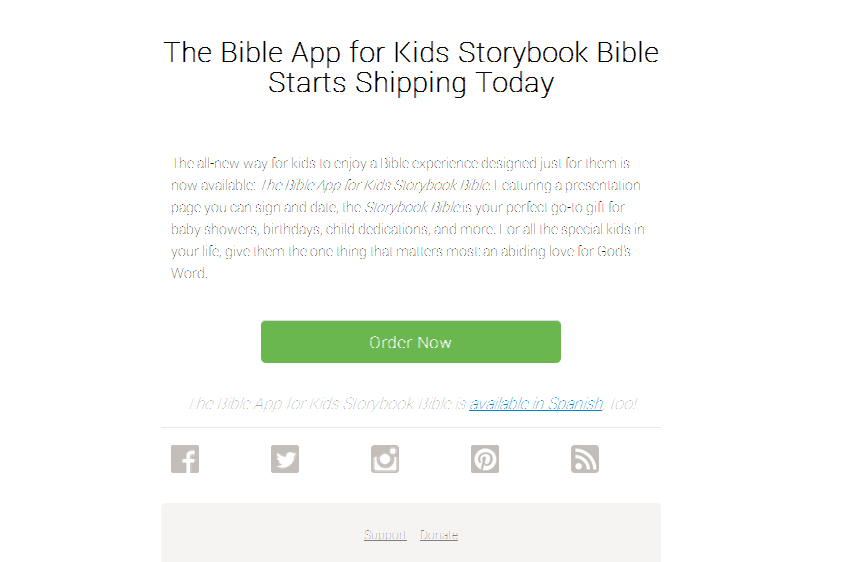Visit the Instagram icon link
Viewport: 843px width, 562px height.
385,459
